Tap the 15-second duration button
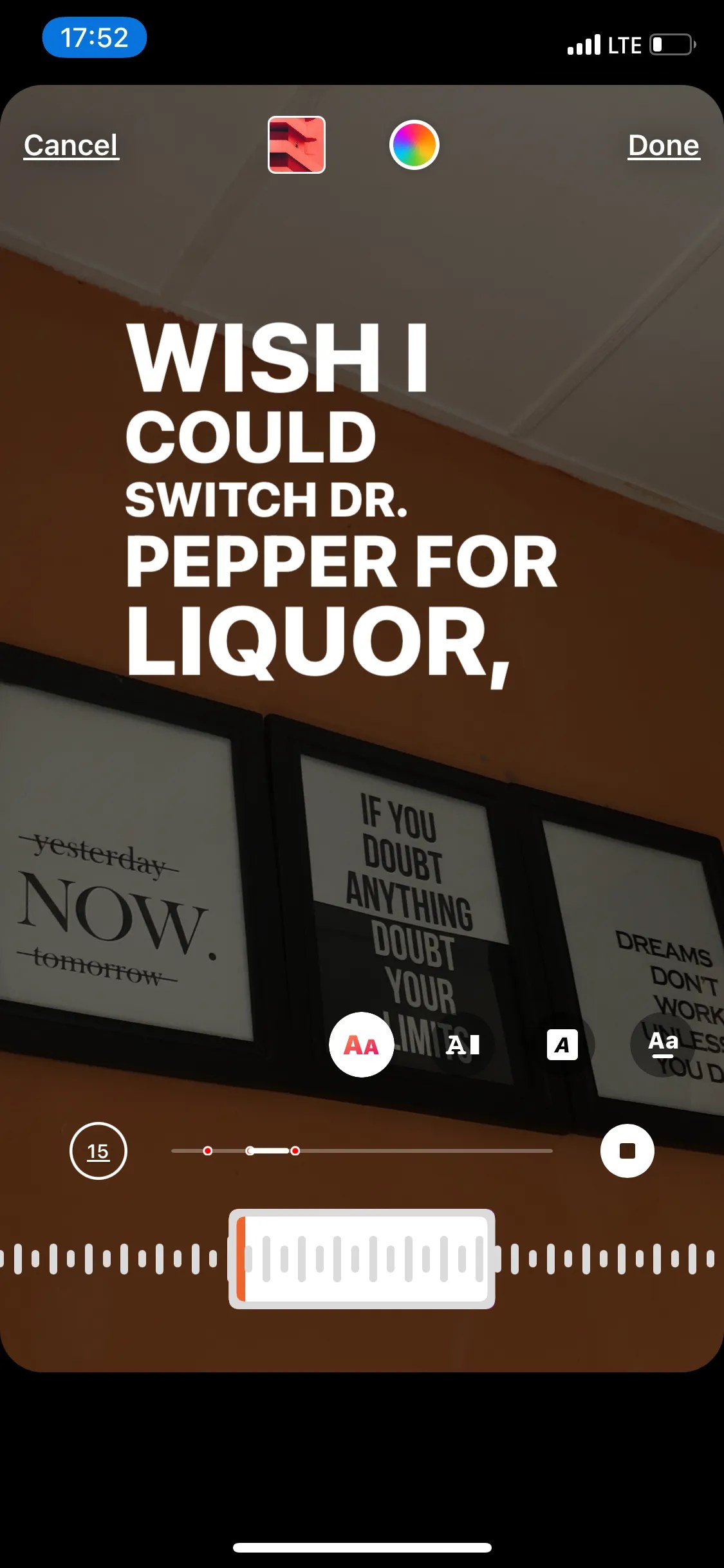The image size is (724, 1568). (x=100, y=1152)
